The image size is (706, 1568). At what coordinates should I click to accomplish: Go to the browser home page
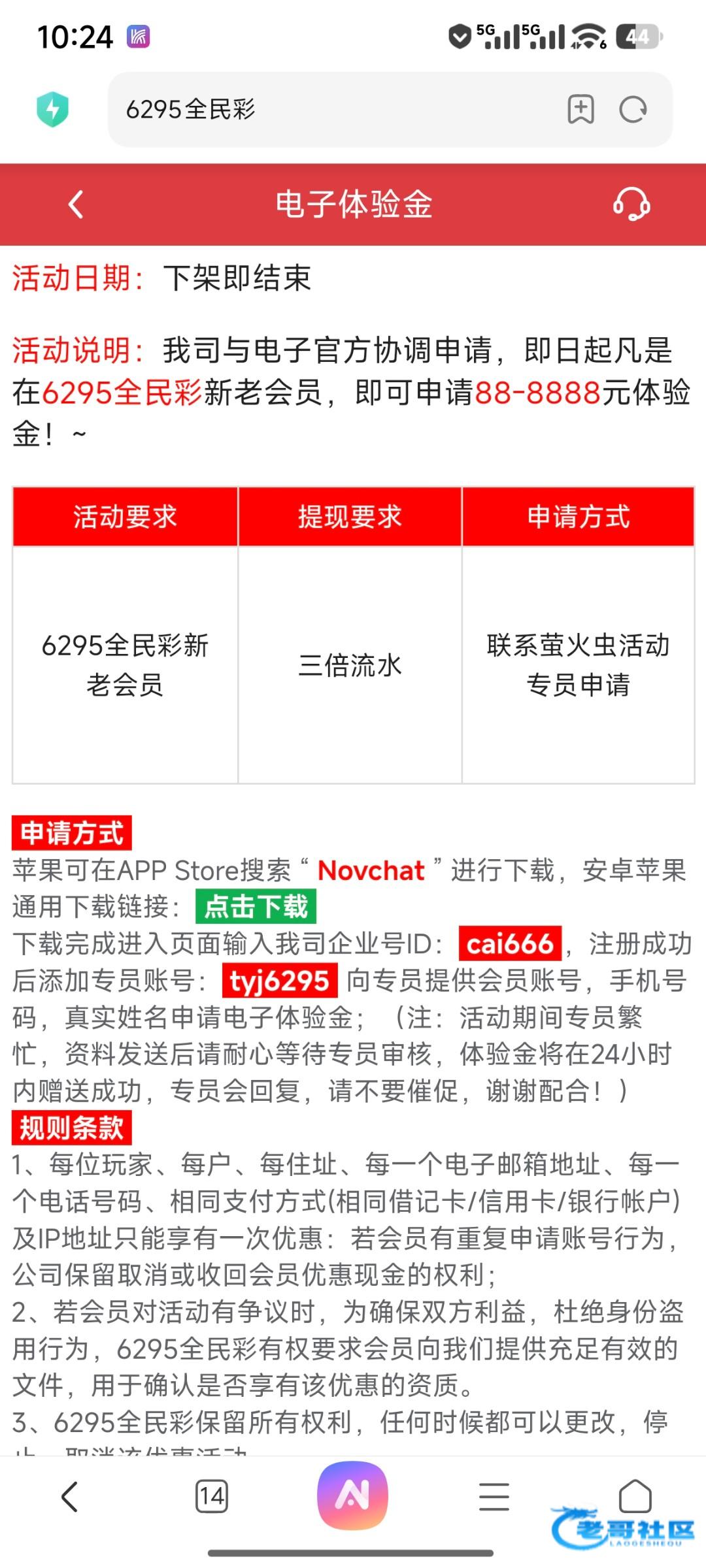(x=635, y=1496)
